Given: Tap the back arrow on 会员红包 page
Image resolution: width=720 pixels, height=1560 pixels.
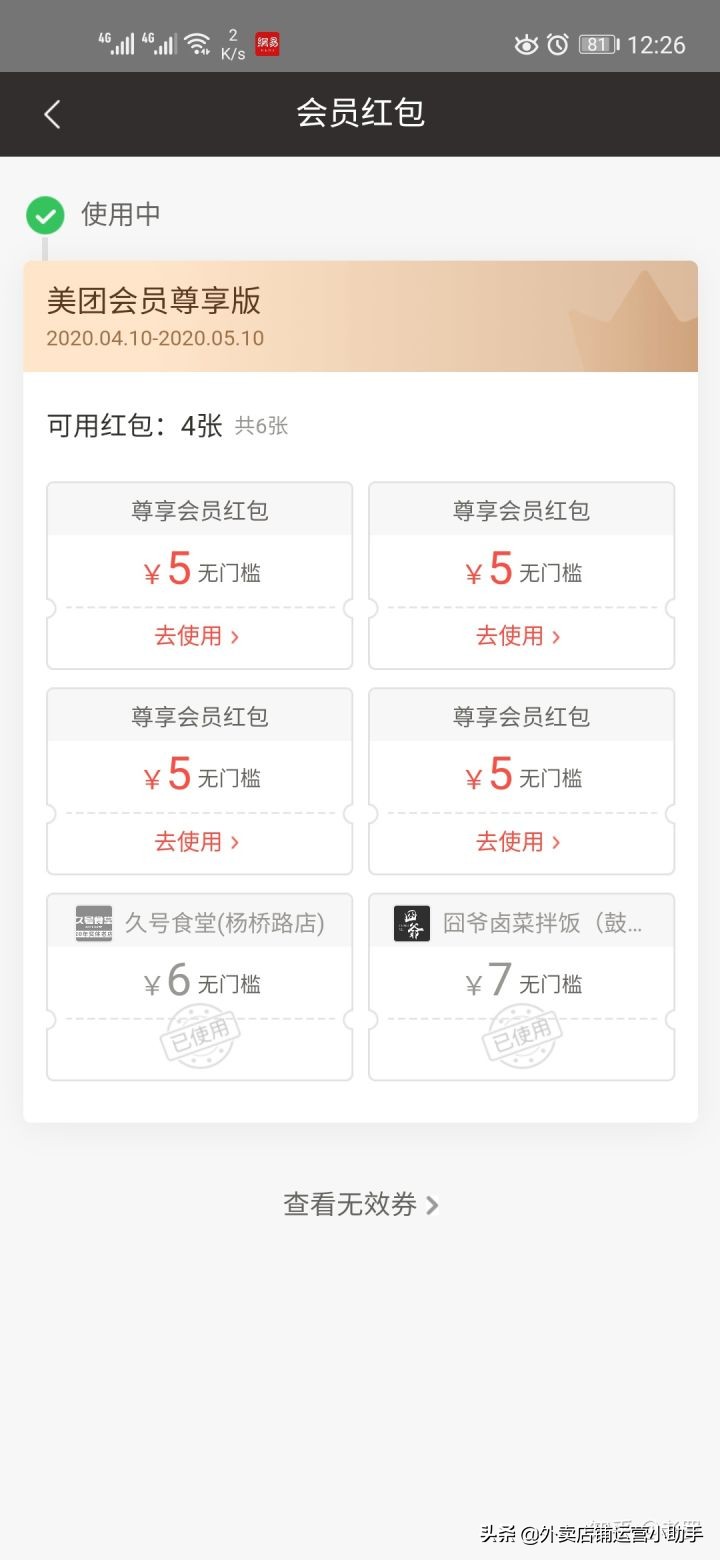Looking at the screenshot, I should [x=52, y=113].
